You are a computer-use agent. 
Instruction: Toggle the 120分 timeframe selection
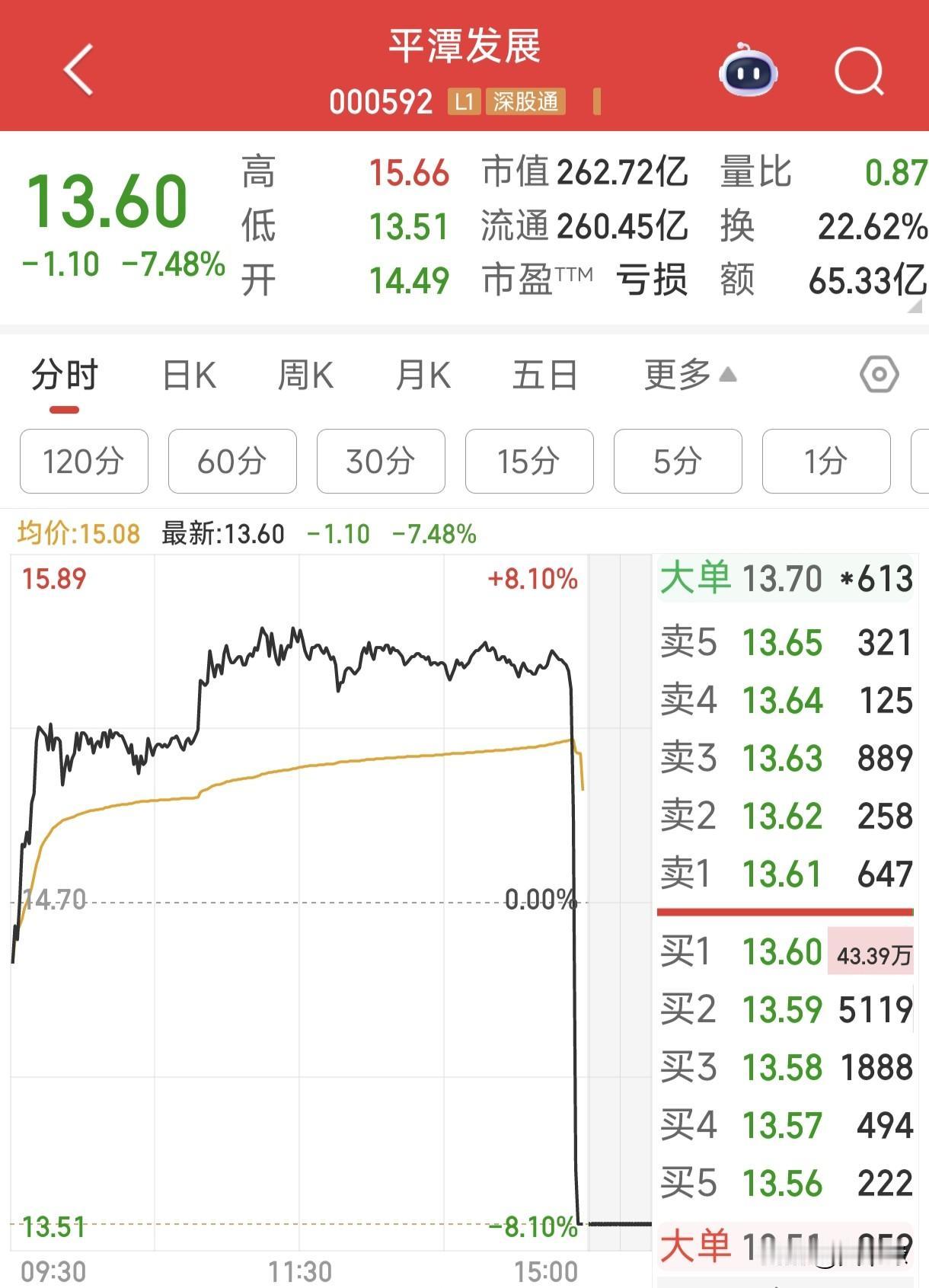(84, 462)
